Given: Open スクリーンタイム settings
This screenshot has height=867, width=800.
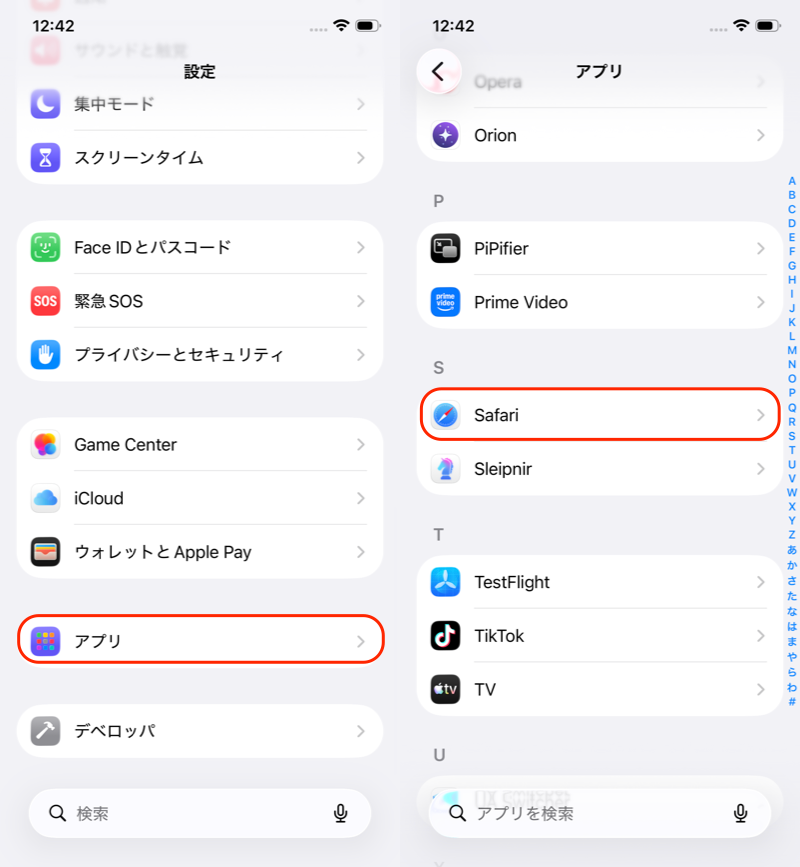Looking at the screenshot, I should 200,158.
